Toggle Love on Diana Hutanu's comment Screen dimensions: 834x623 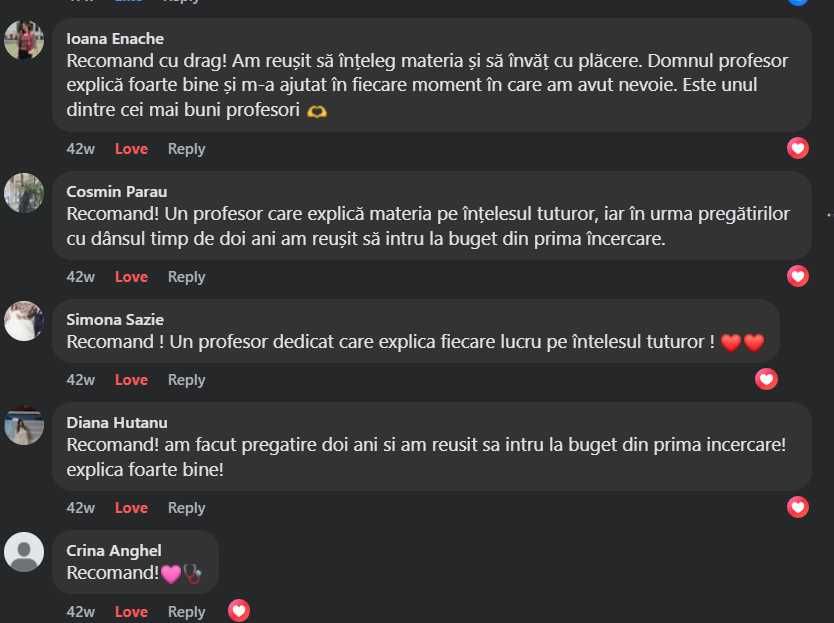click(131, 508)
